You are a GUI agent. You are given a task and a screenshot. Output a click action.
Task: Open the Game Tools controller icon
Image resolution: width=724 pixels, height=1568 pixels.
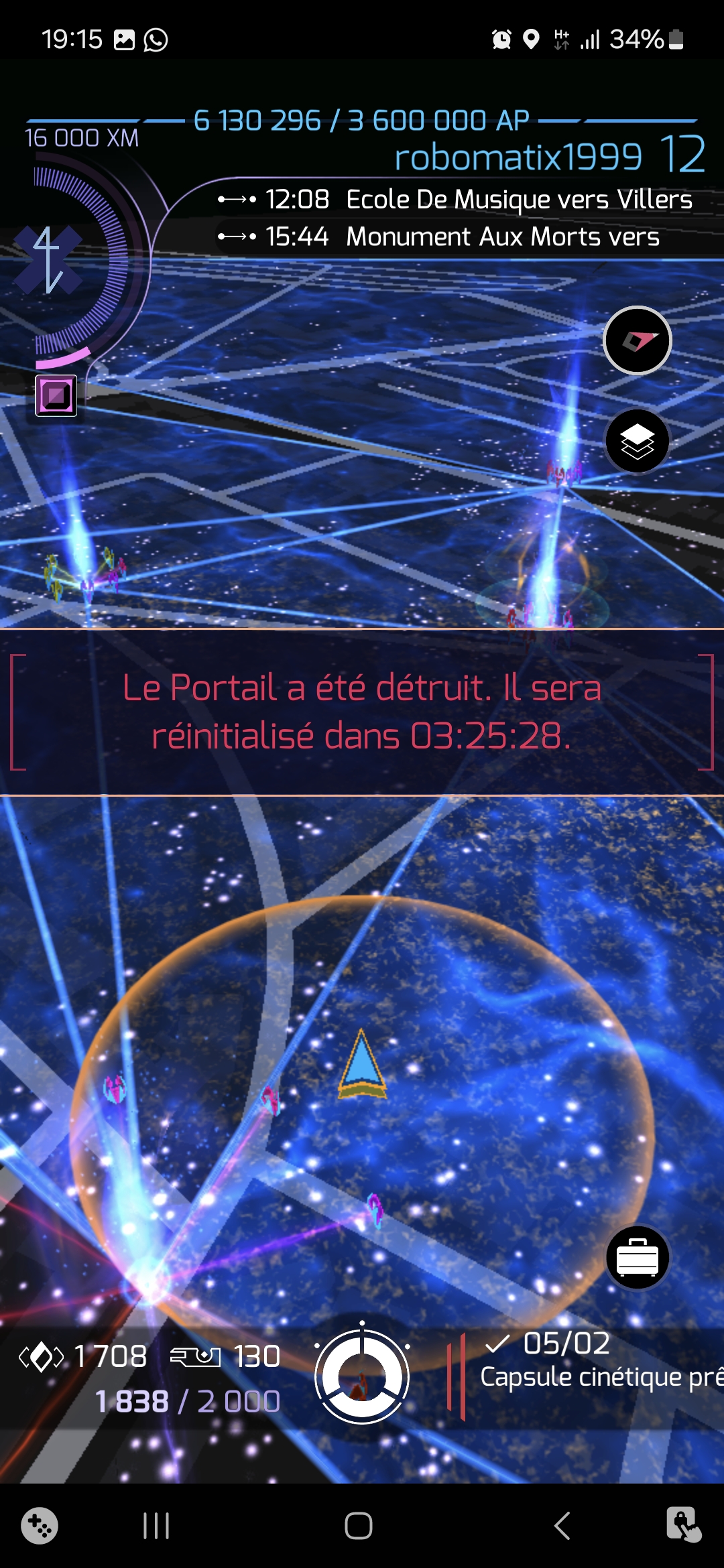click(x=40, y=1526)
